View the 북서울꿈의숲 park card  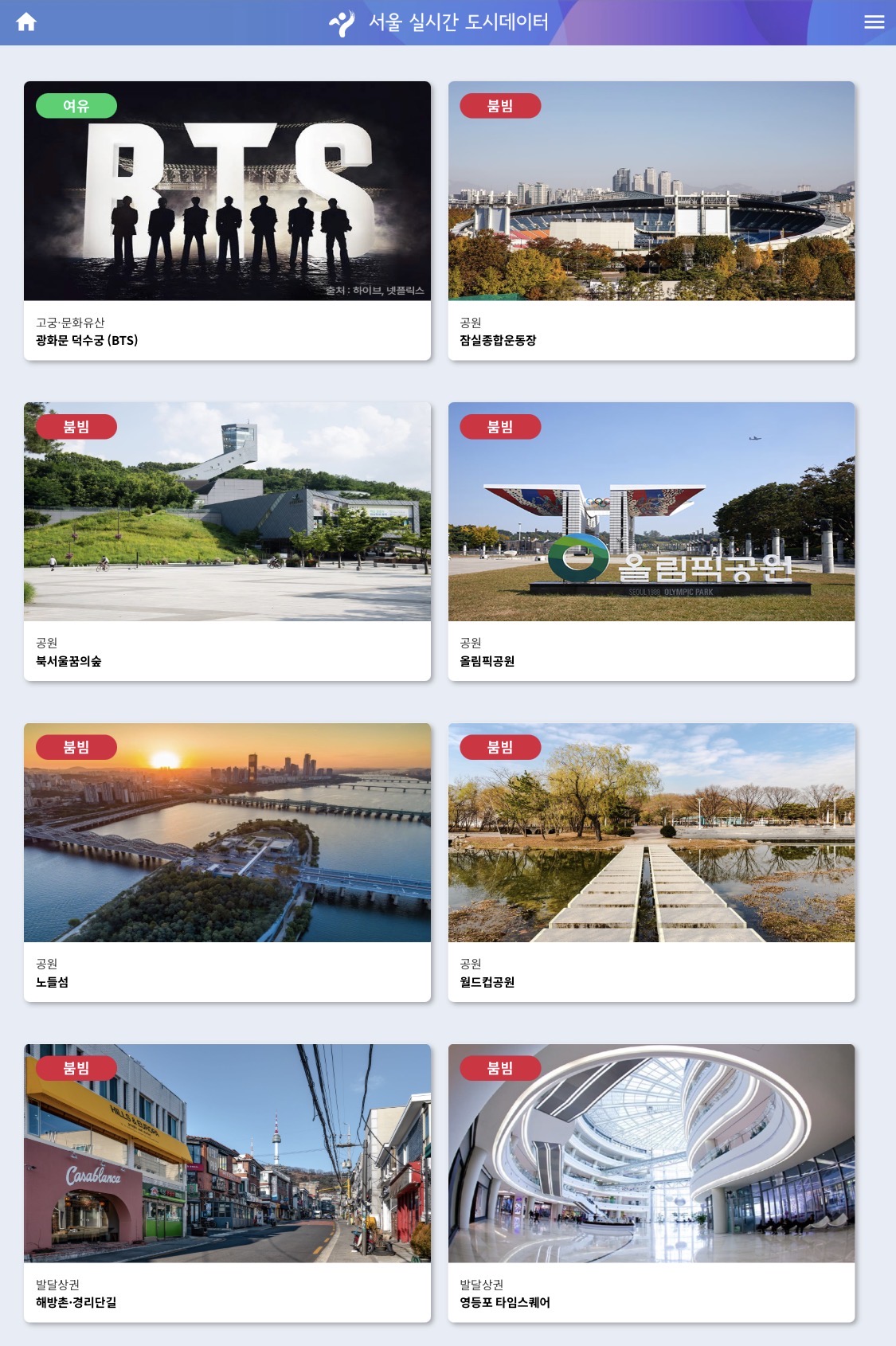(x=227, y=542)
